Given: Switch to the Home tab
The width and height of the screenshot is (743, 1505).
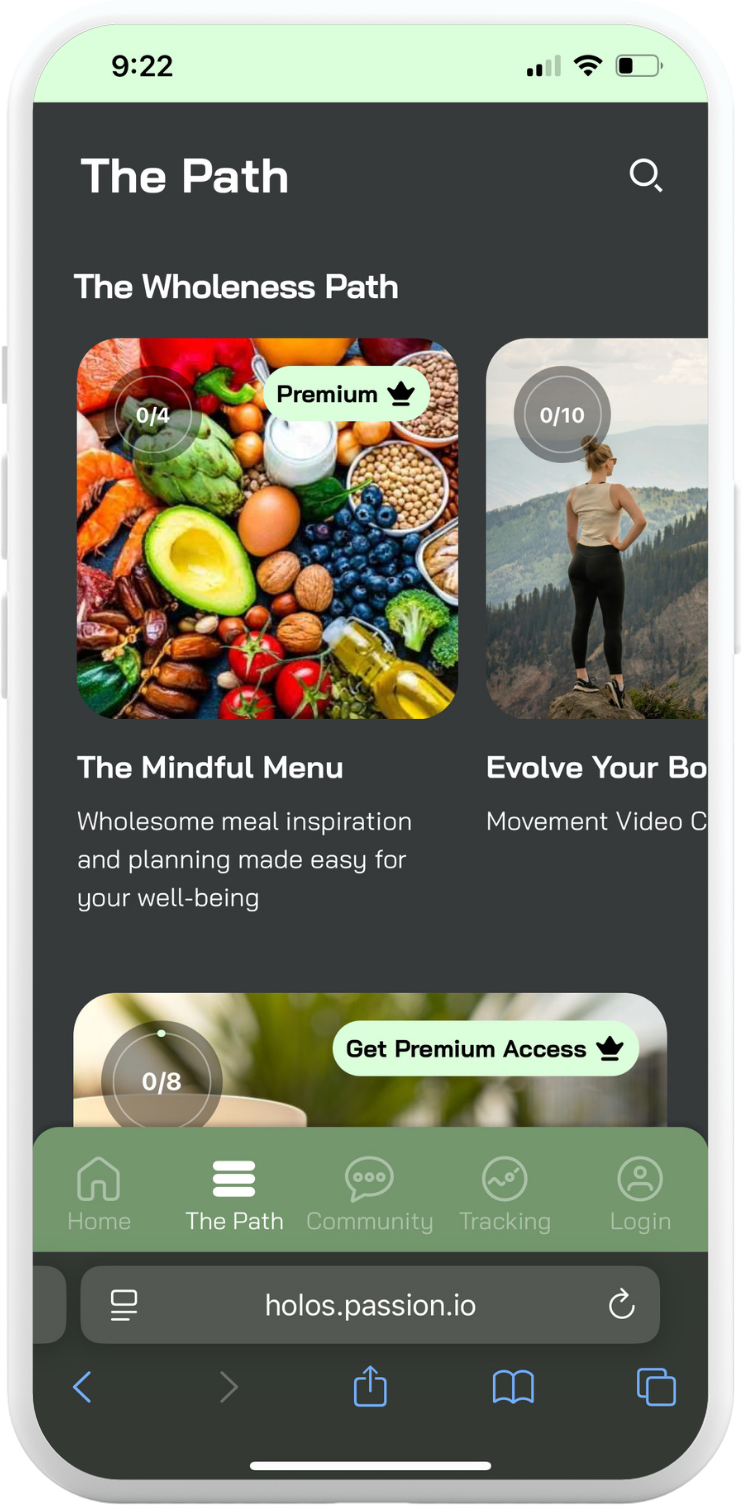Looking at the screenshot, I should pyautogui.click(x=99, y=1193).
